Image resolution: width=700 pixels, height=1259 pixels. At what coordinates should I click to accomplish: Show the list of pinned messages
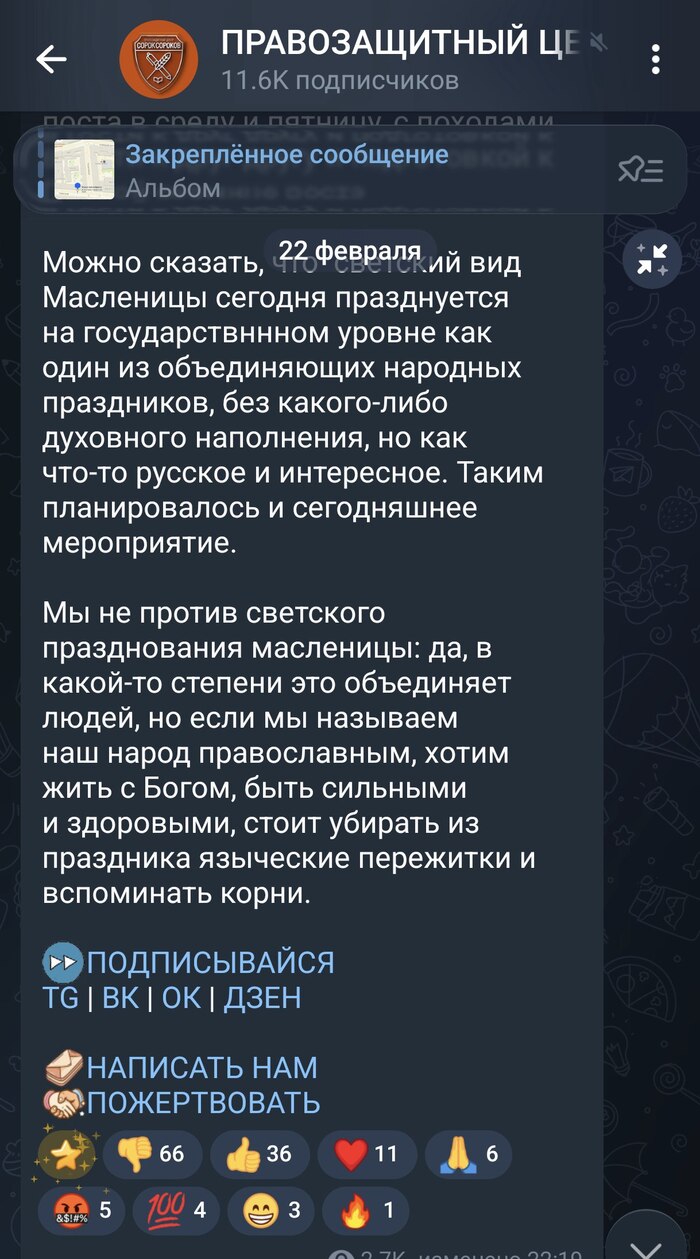click(x=641, y=169)
